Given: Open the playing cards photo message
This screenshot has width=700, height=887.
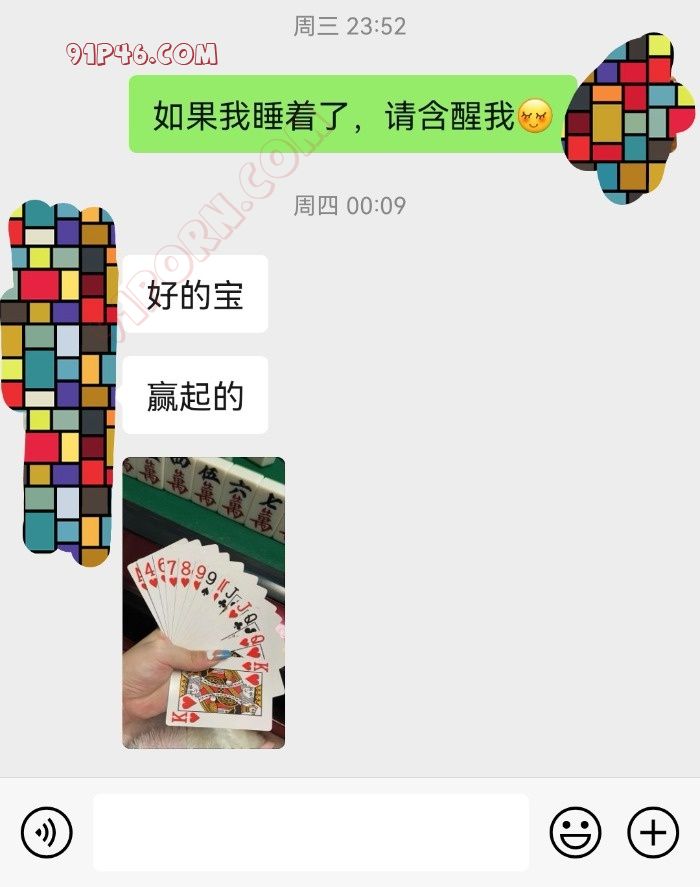Looking at the screenshot, I should pyautogui.click(x=203, y=603).
